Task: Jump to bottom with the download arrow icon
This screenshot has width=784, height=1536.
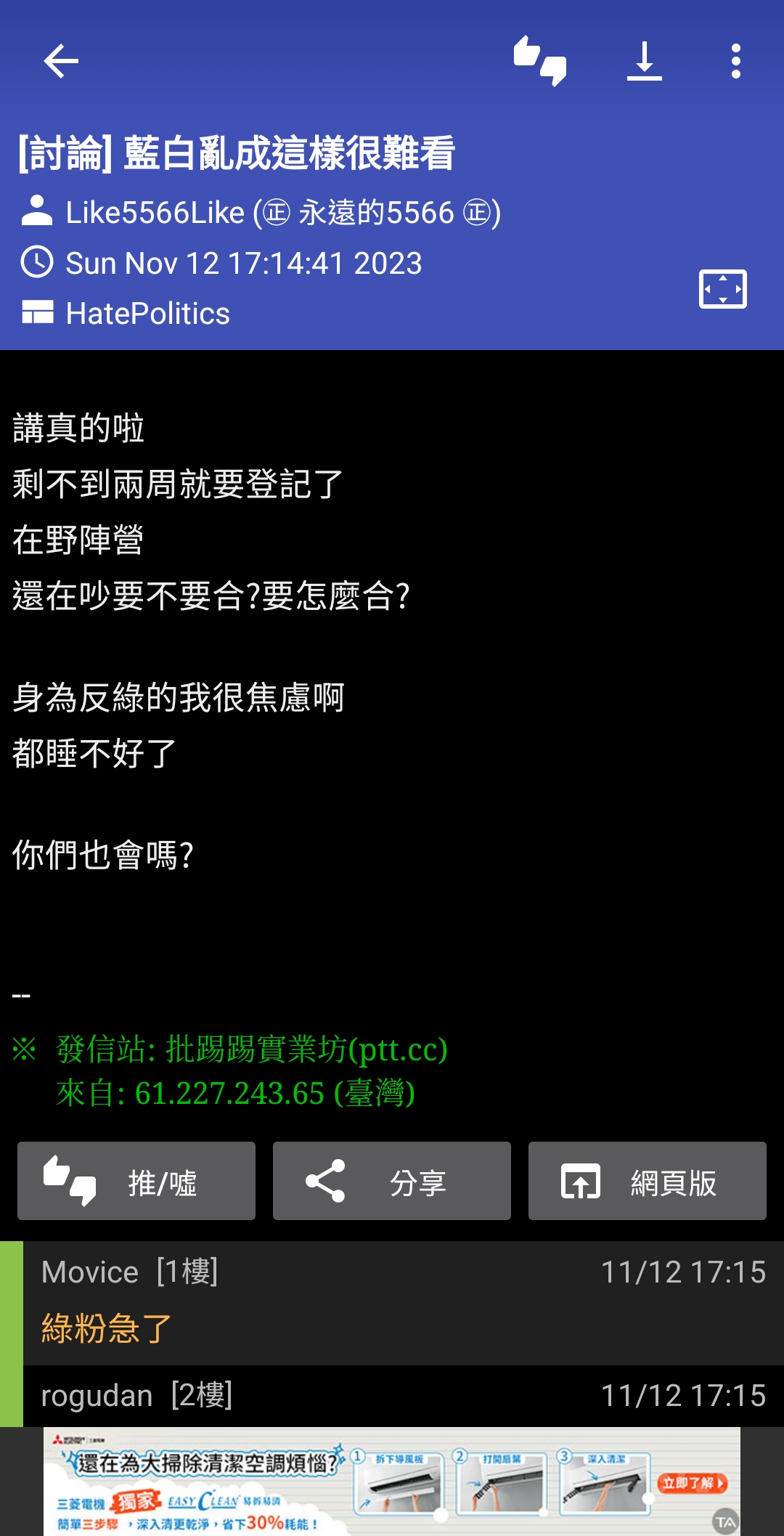Action: [x=645, y=61]
